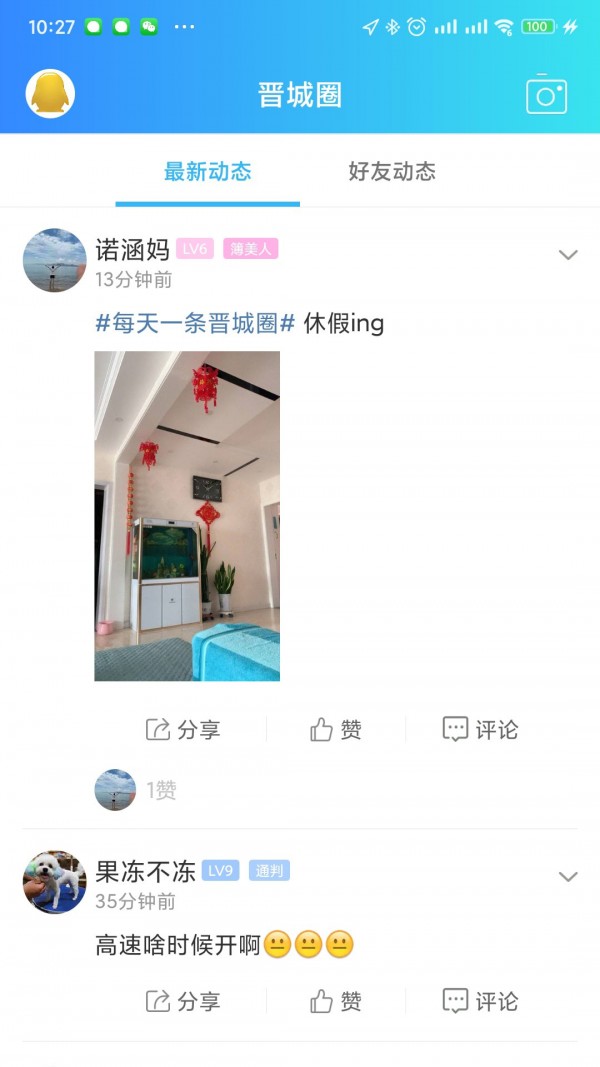The width and height of the screenshot is (600, 1067).
Task: Open 果冻不冻's profile avatar
Action: 54,882
